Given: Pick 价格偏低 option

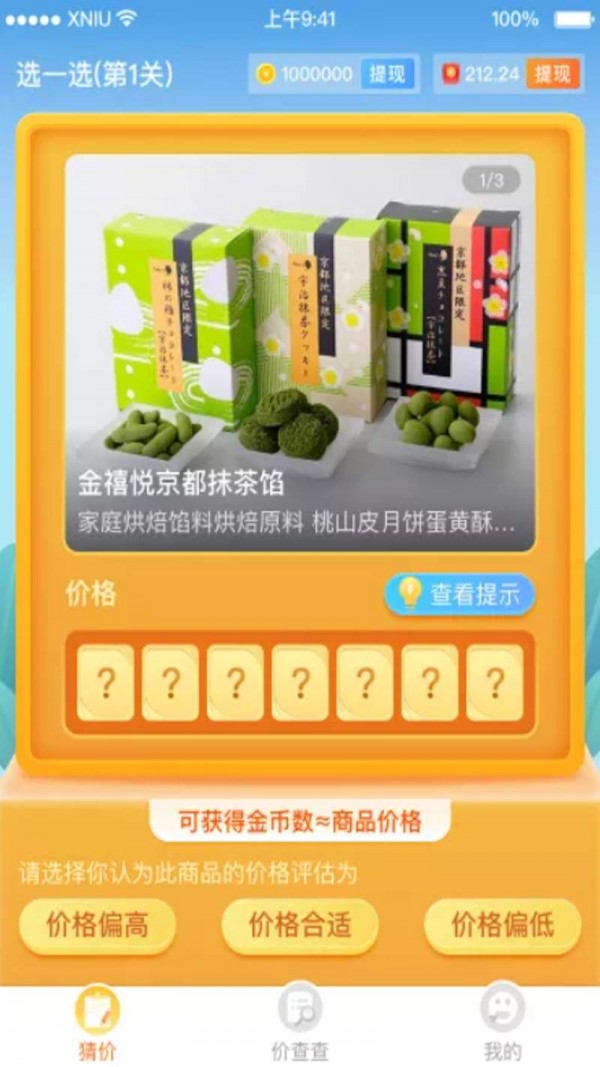Looking at the screenshot, I should pyautogui.click(x=502, y=925).
